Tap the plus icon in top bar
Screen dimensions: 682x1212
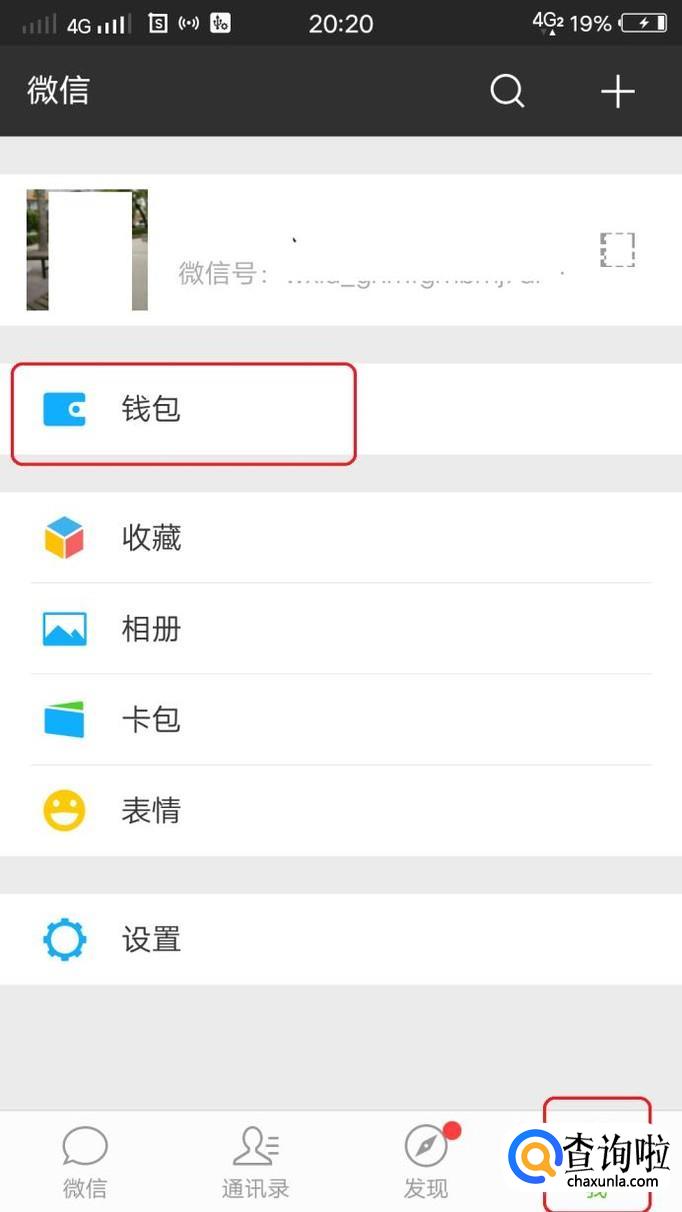pos(617,92)
